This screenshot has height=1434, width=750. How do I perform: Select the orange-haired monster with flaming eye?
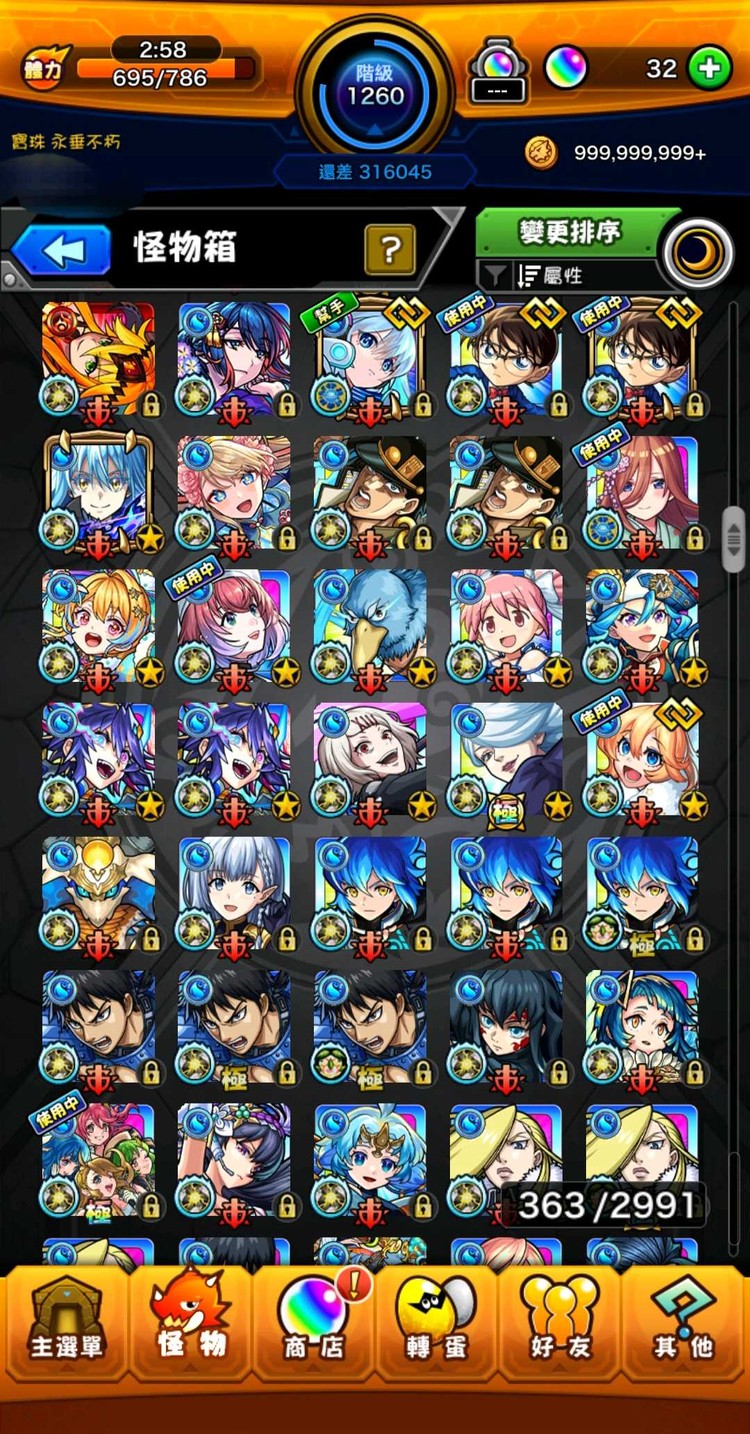click(98, 358)
